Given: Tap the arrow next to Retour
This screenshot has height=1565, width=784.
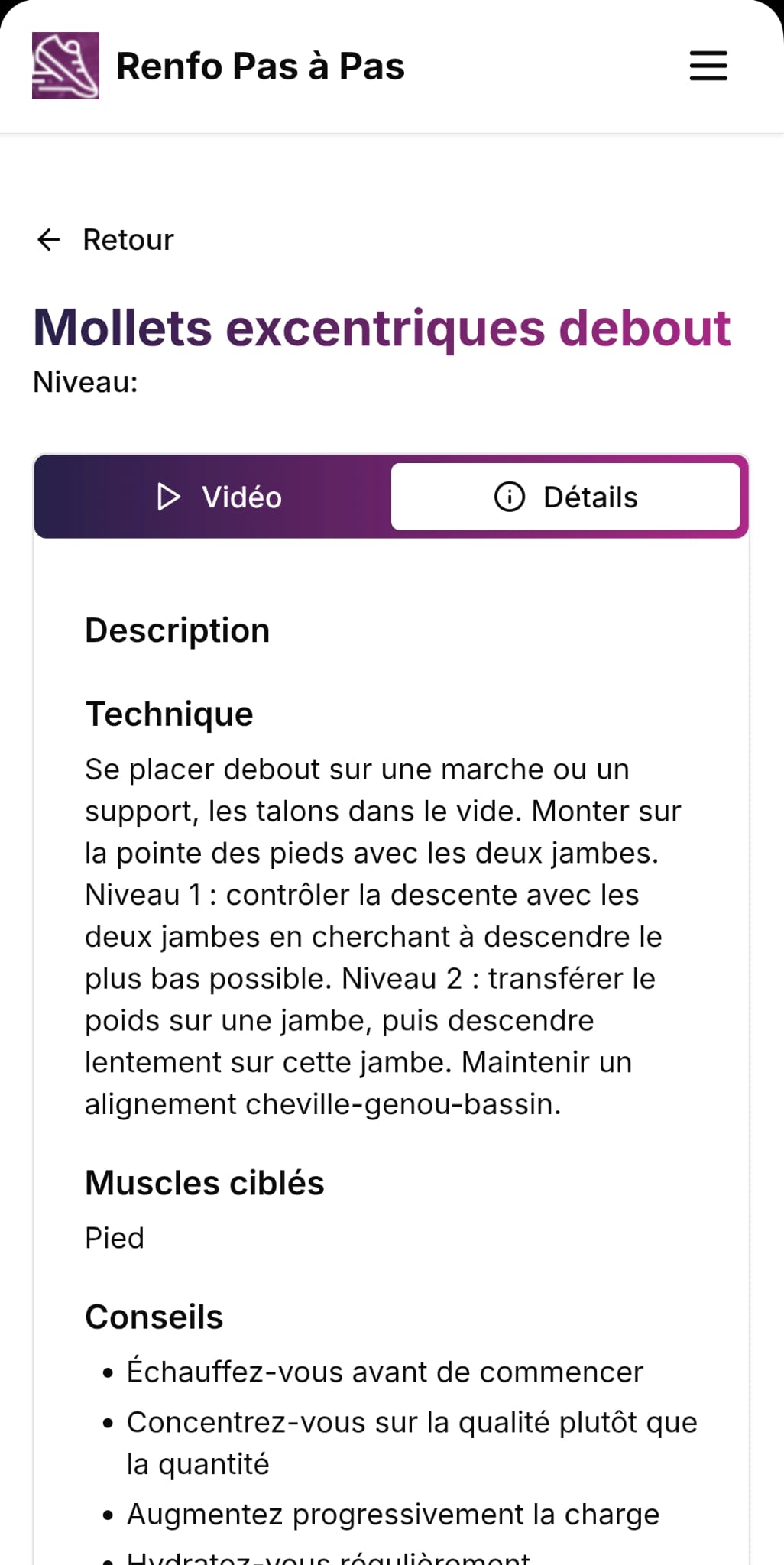Looking at the screenshot, I should [x=49, y=239].
